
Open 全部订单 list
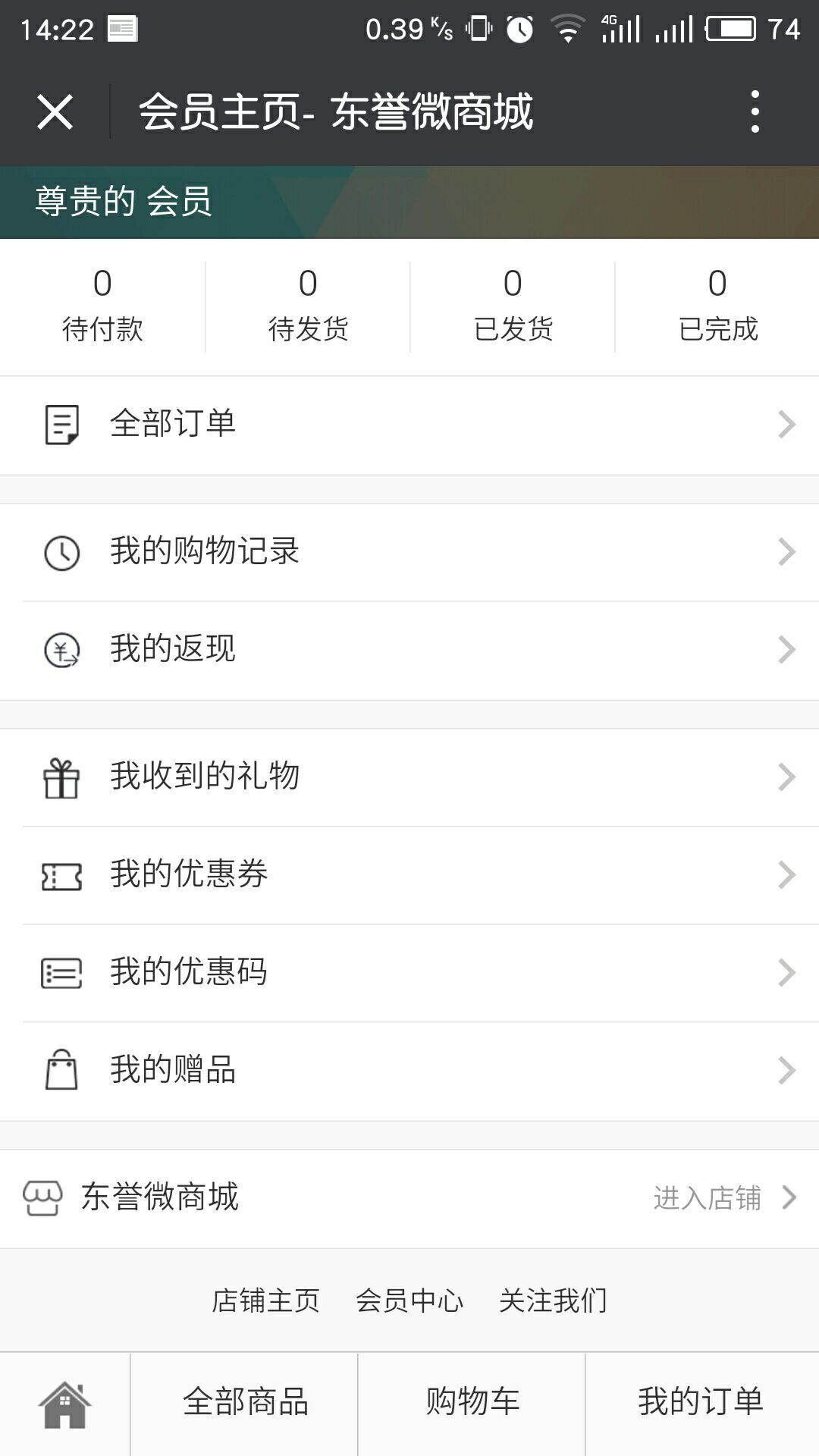[409, 425]
